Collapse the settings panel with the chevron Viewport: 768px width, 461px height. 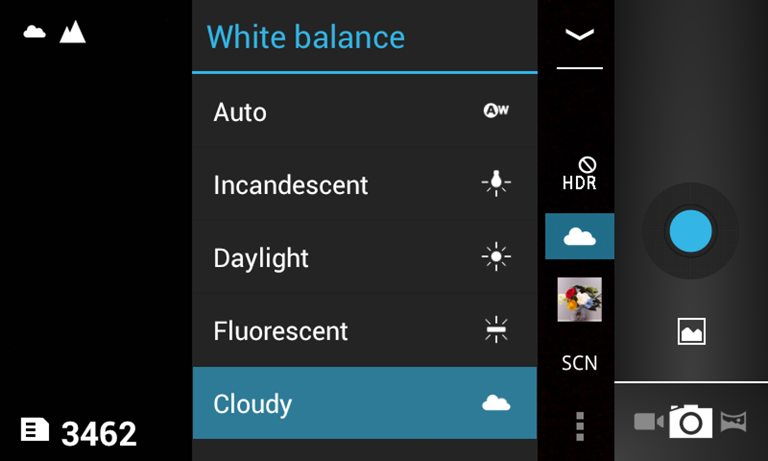580,35
